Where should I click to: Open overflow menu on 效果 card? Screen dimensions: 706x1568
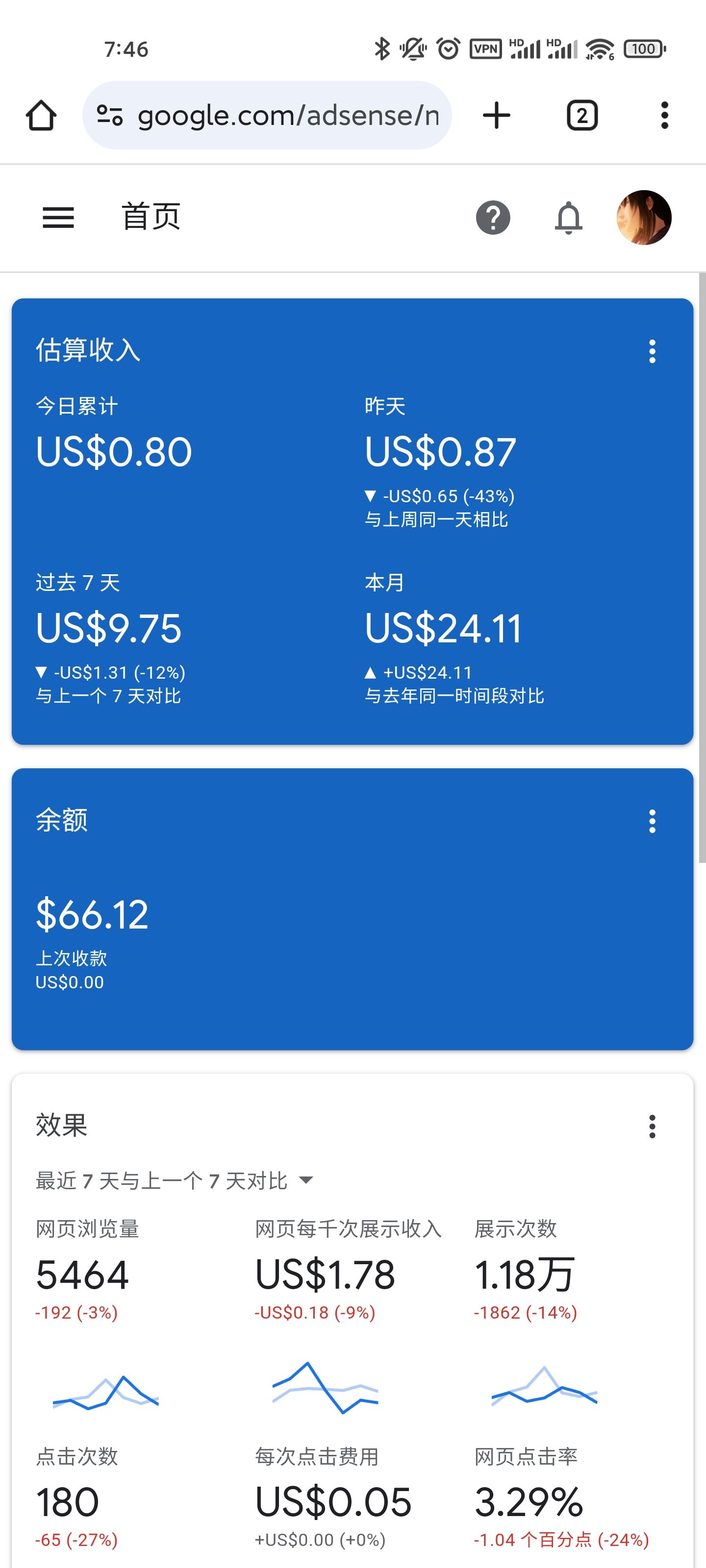(652, 1126)
